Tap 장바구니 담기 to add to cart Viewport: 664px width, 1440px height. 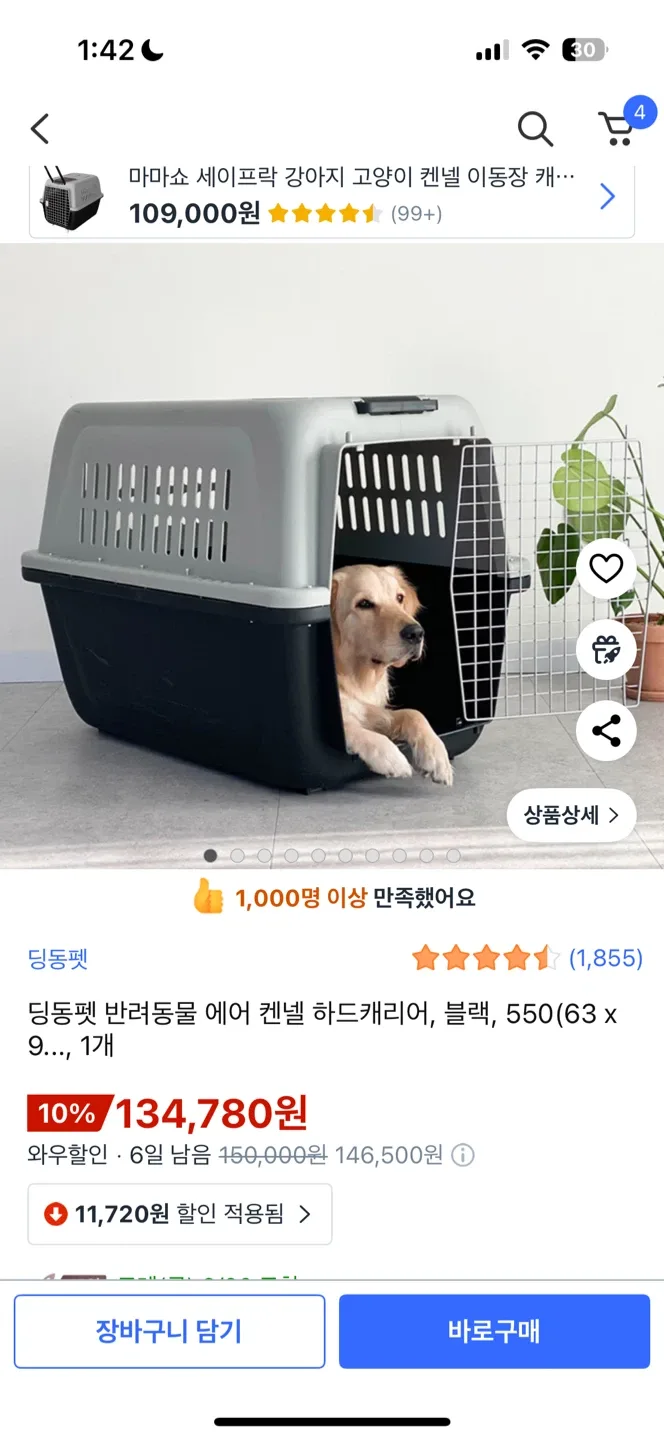click(169, 1331)
